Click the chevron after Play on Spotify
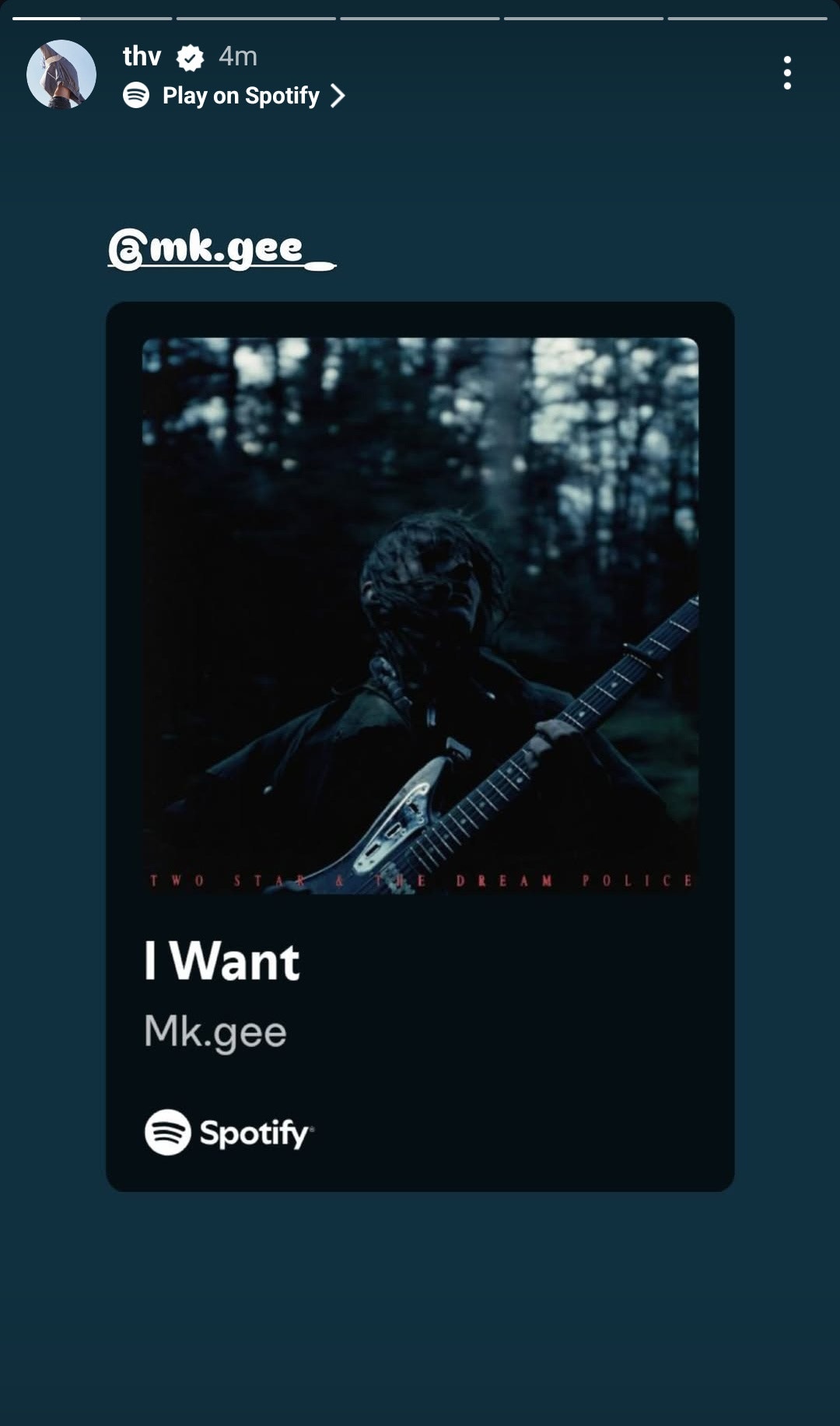 tap(338, 95)
